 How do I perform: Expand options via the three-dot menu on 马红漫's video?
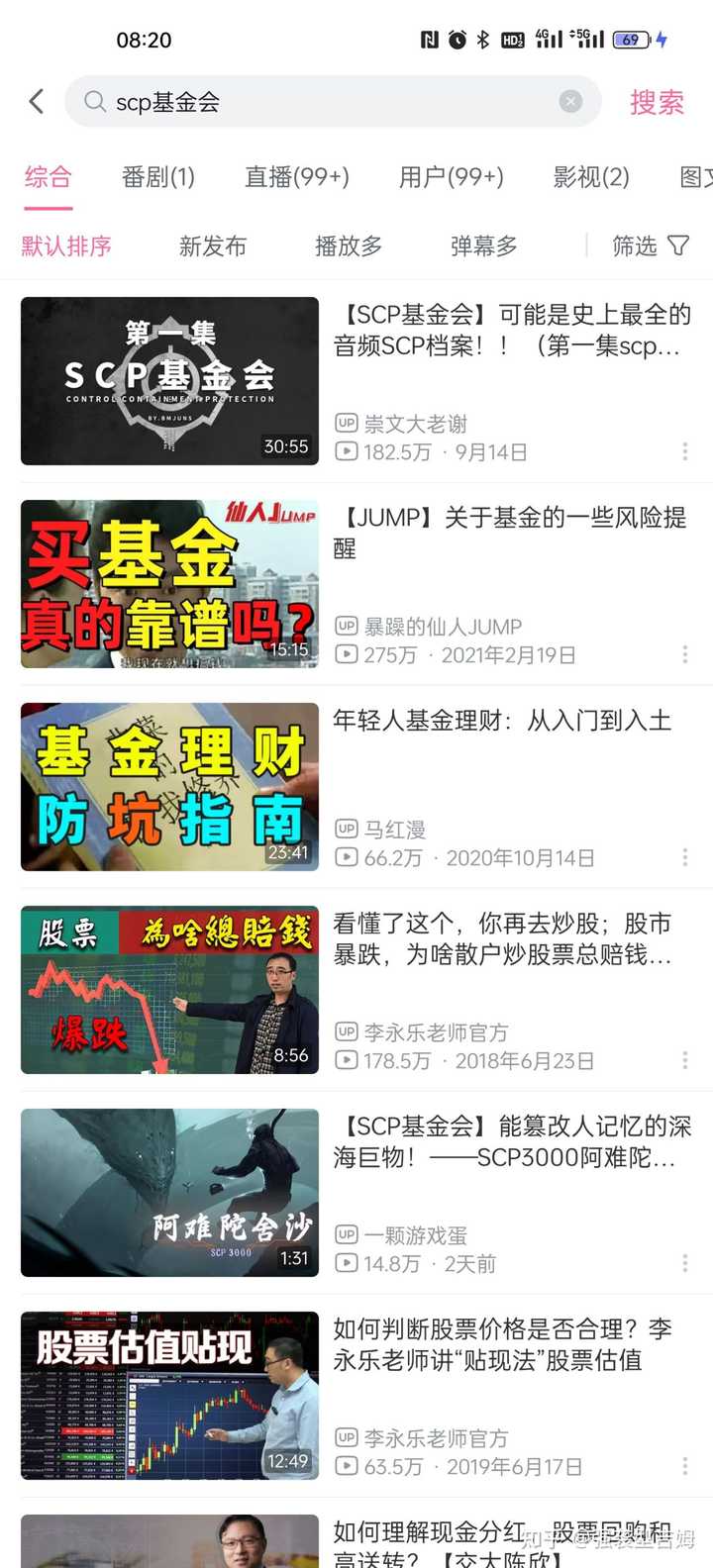coord(684,857)
